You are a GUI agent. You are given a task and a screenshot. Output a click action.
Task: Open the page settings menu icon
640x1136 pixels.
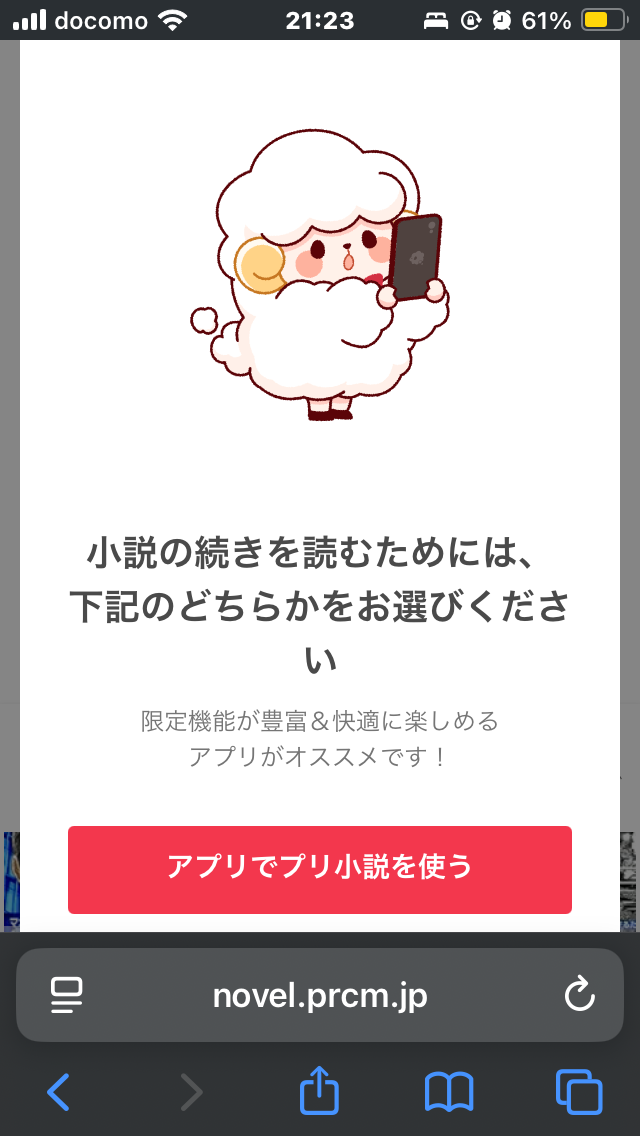(67, 995)
